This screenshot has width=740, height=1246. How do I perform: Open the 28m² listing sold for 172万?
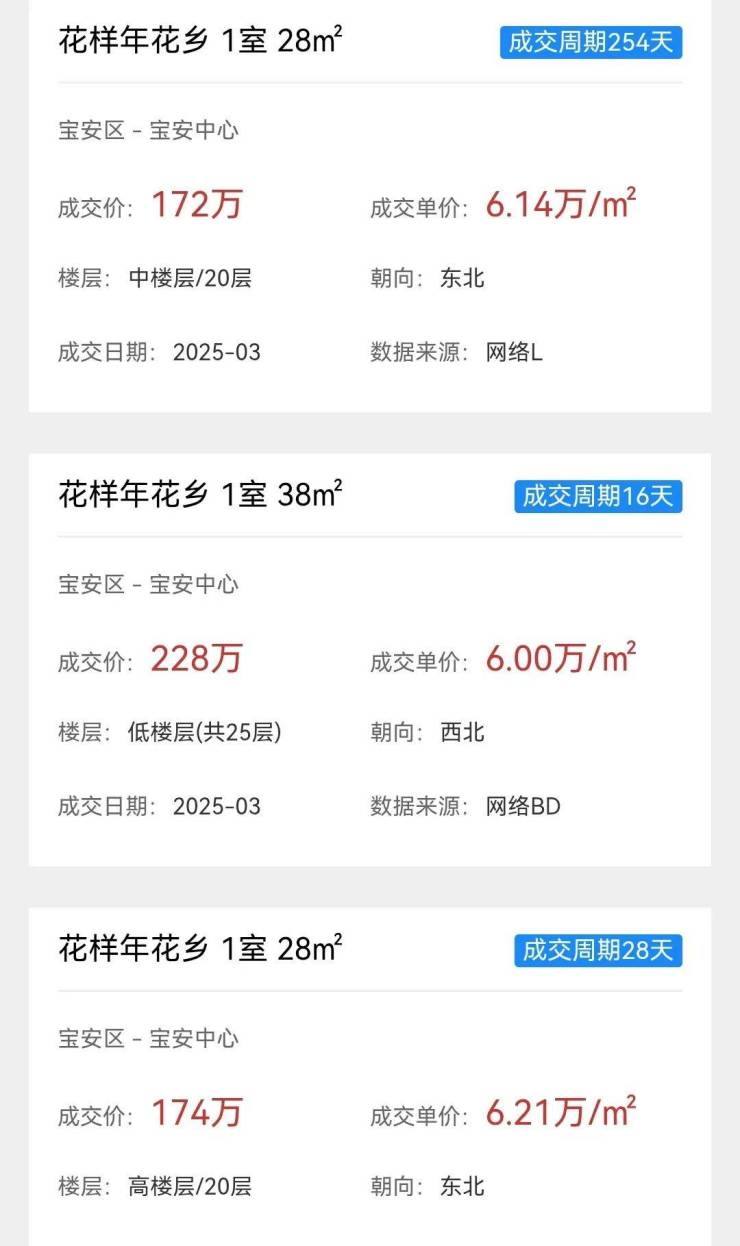click(x=200, y=42)
